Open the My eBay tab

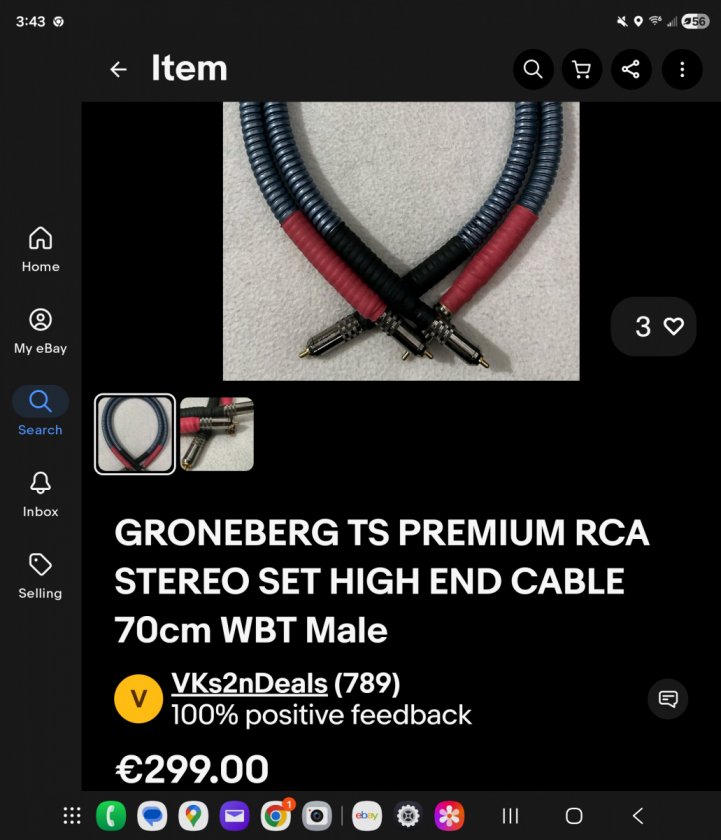tap(40, 331)
